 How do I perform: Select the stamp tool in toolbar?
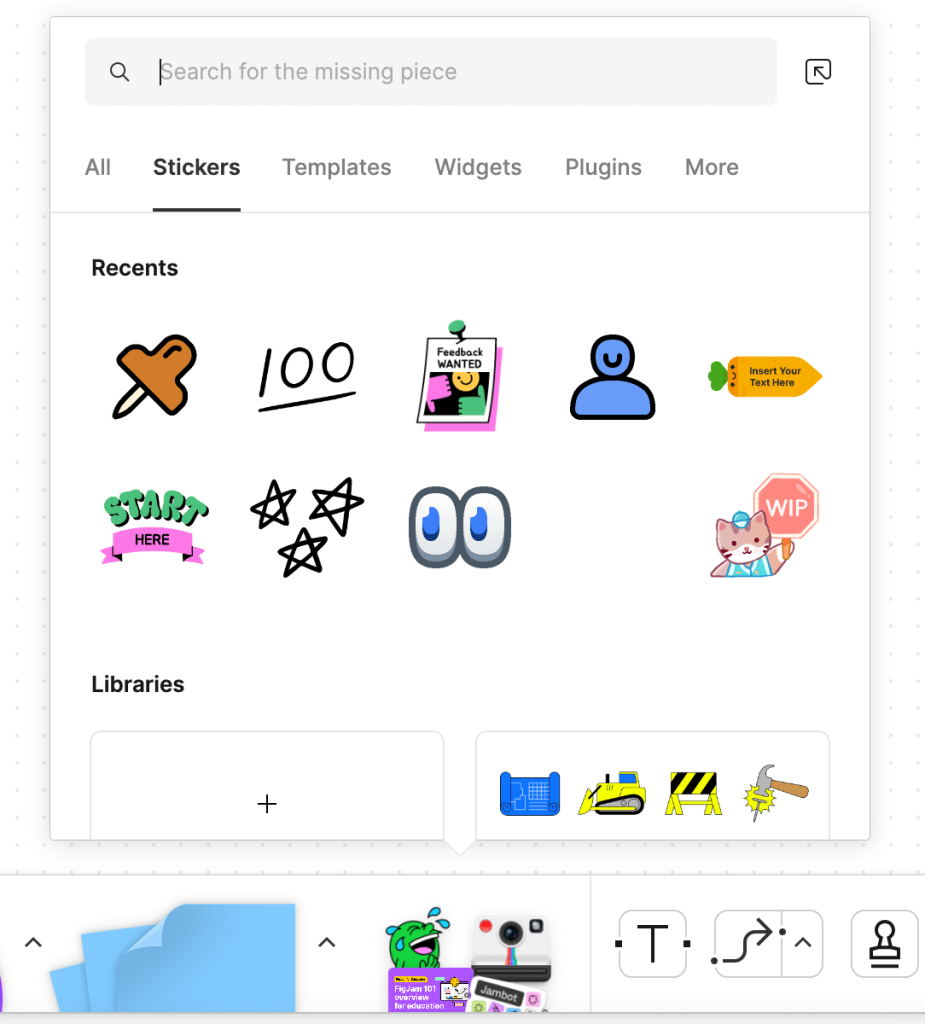(884, 943)
